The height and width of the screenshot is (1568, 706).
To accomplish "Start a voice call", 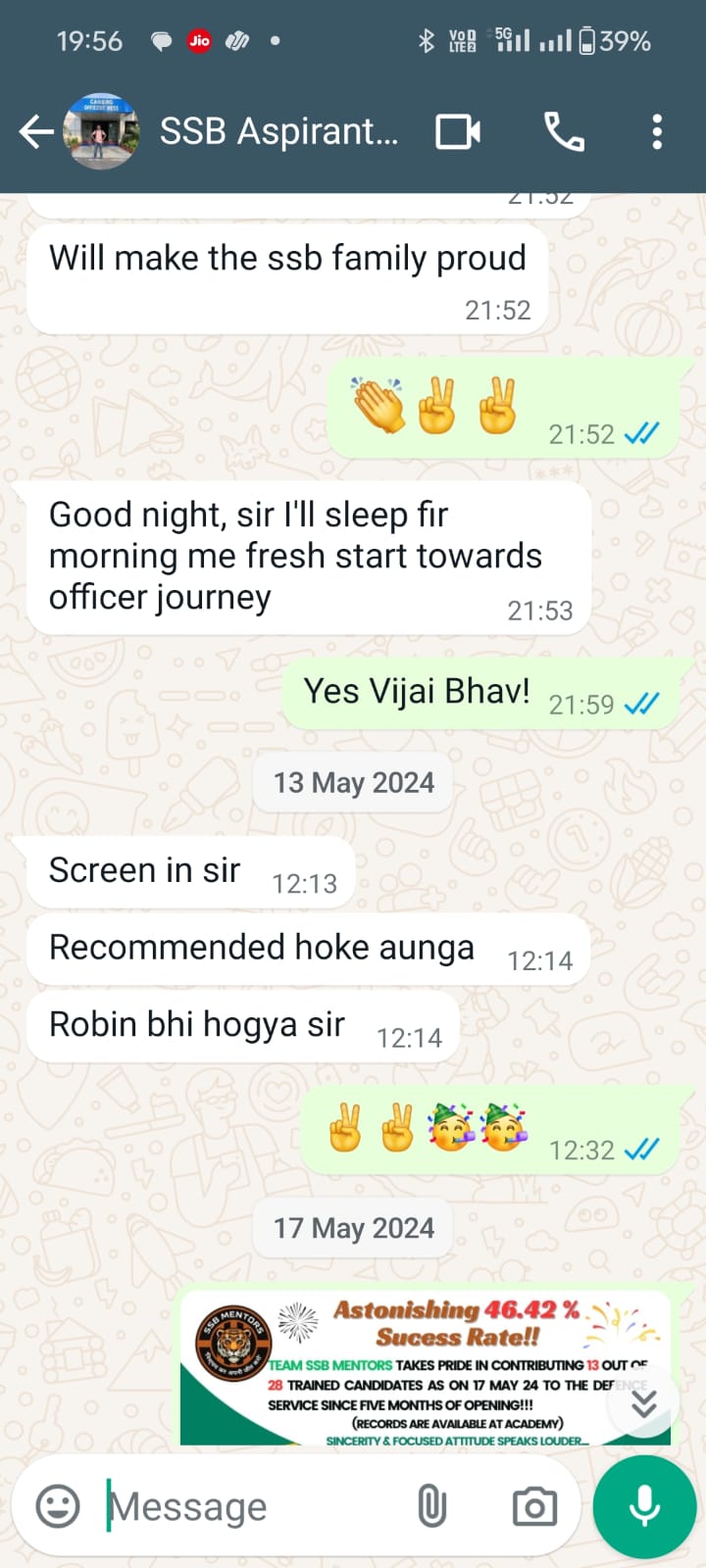I will pyautogui.click(x=564, y=131).
